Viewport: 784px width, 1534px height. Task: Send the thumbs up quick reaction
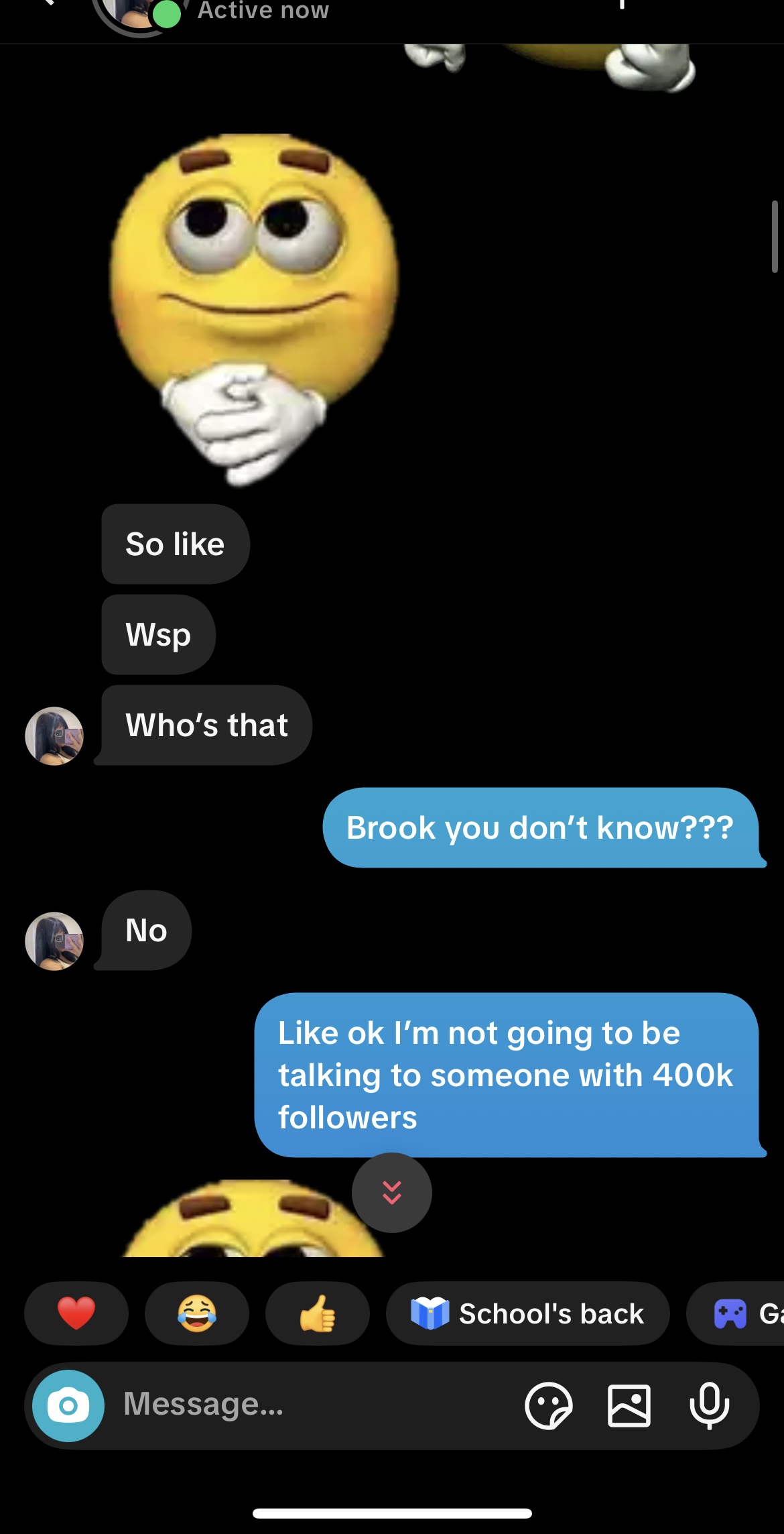(318, 1313)
